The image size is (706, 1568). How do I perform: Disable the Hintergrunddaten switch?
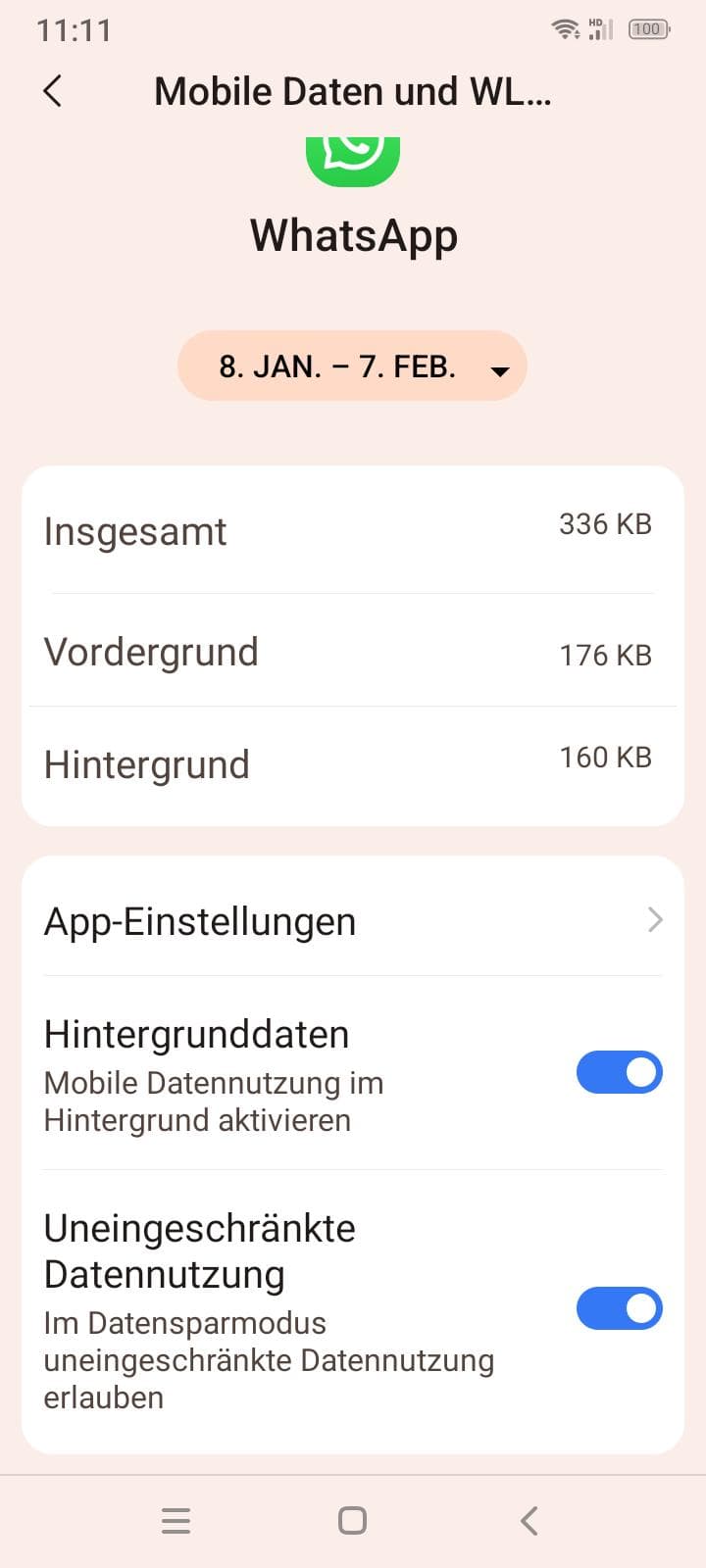point(619,1072)
